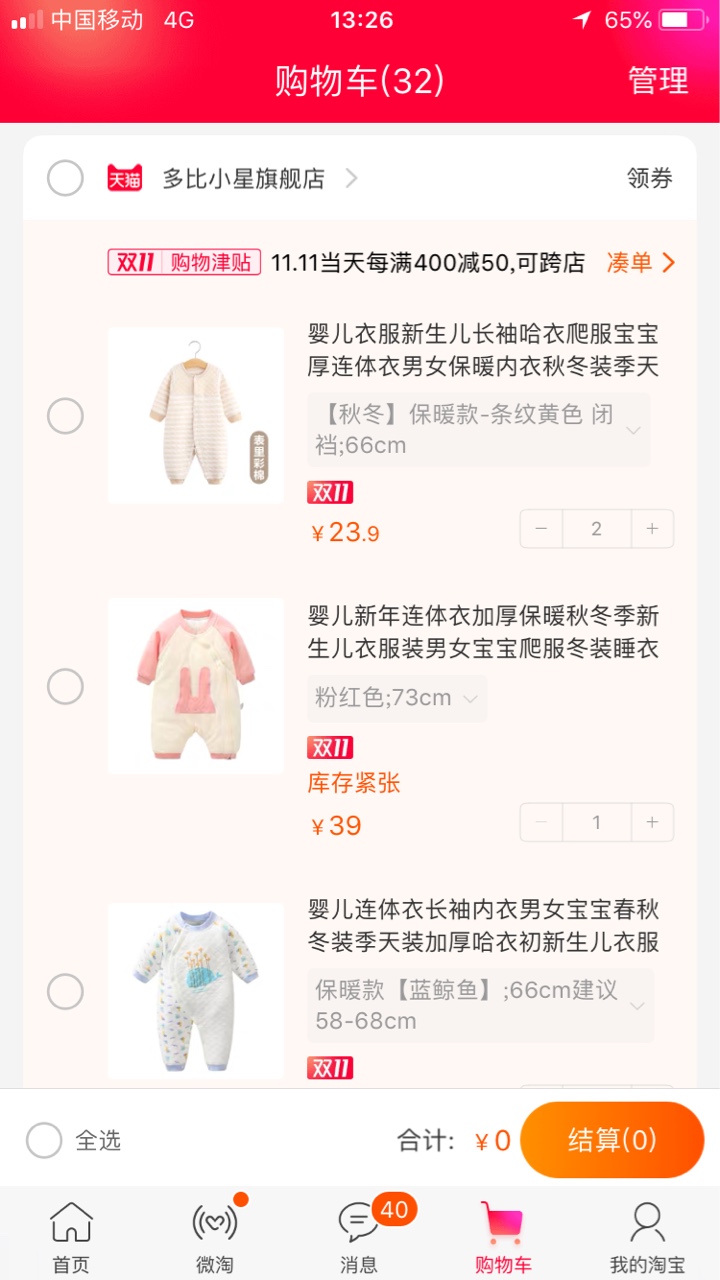
Task: Select the 蓝鲸鱼 romper checkbox
Action: 65,991
